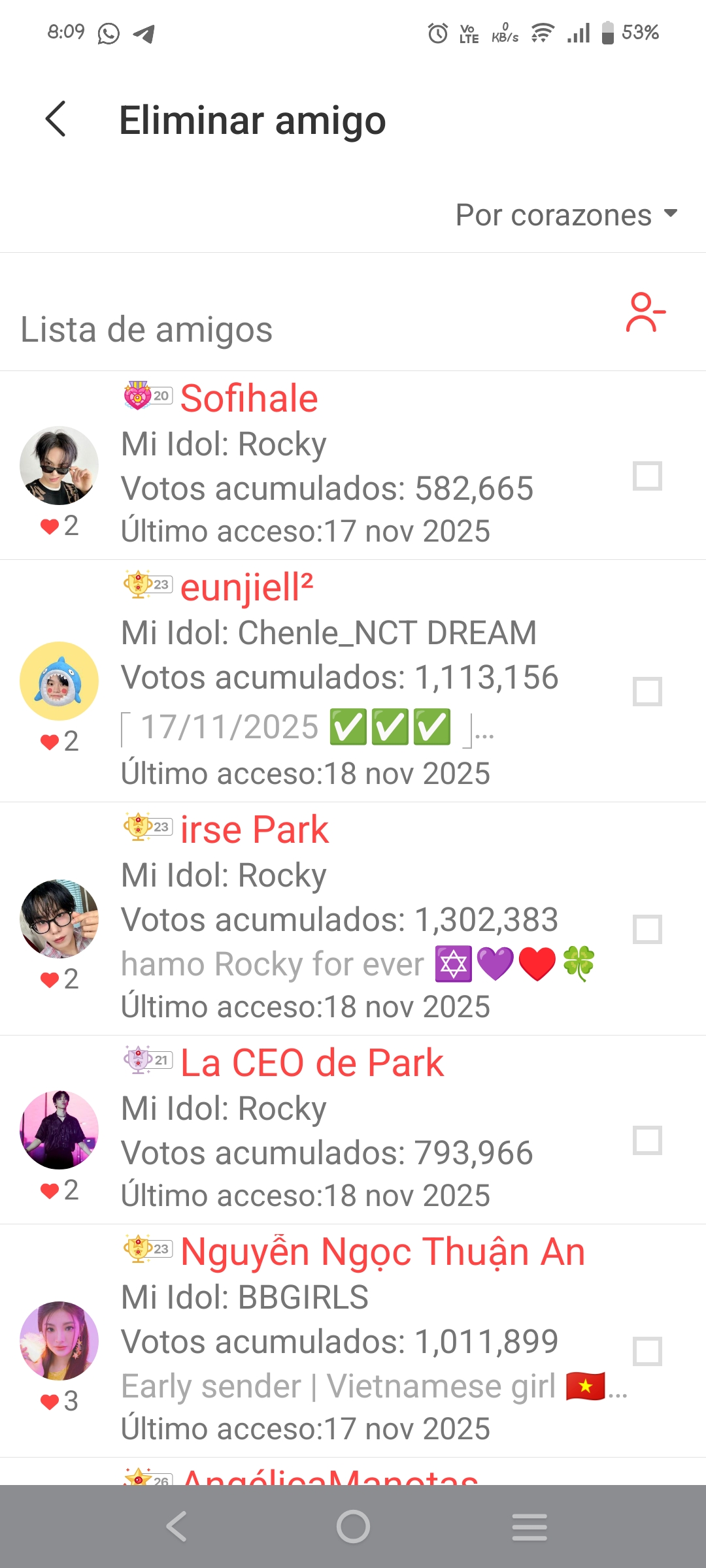Select the checkbox for Sofihale

click(x=647, y=476)
